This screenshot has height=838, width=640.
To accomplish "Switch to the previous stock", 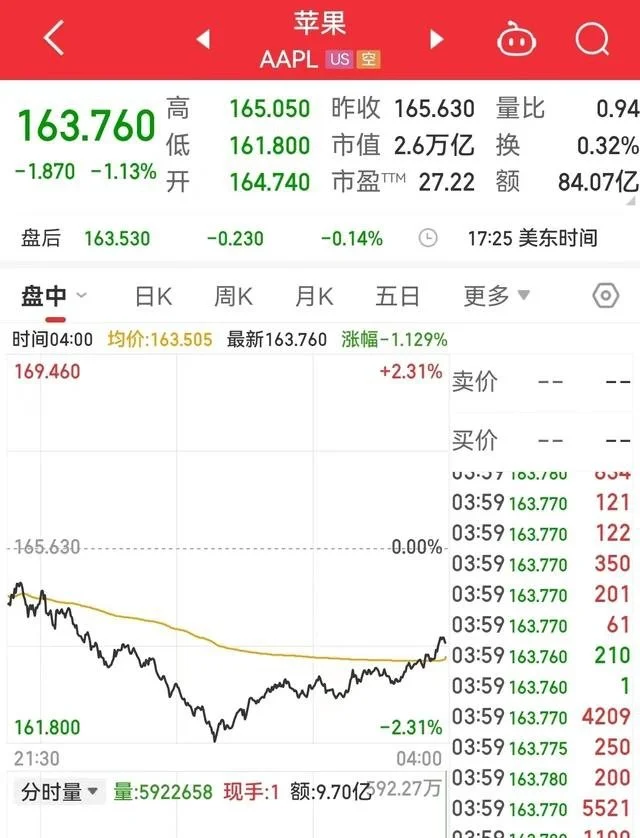I will click(203, 39).
